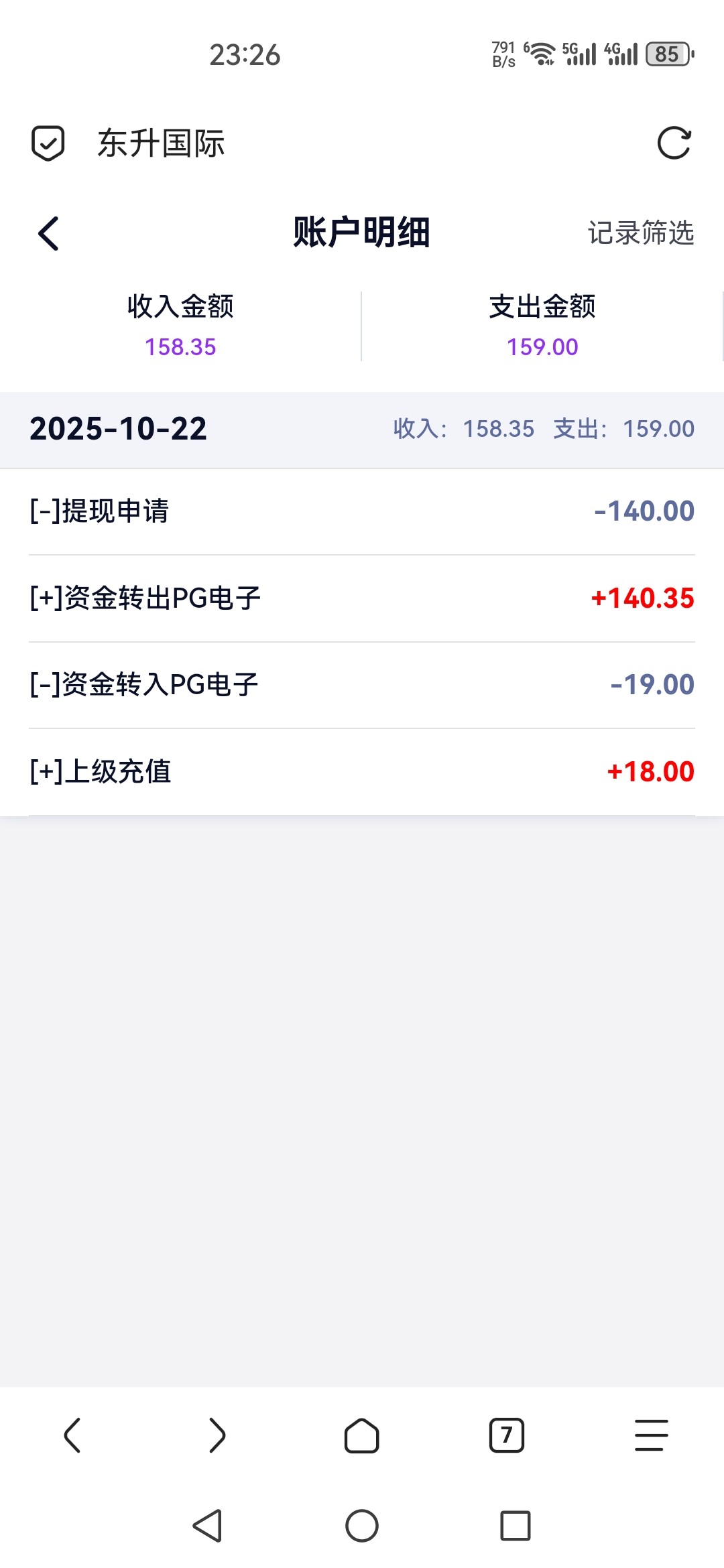
Task: Open 记录筛选 to filter records
Action: [x=640, y=233]
